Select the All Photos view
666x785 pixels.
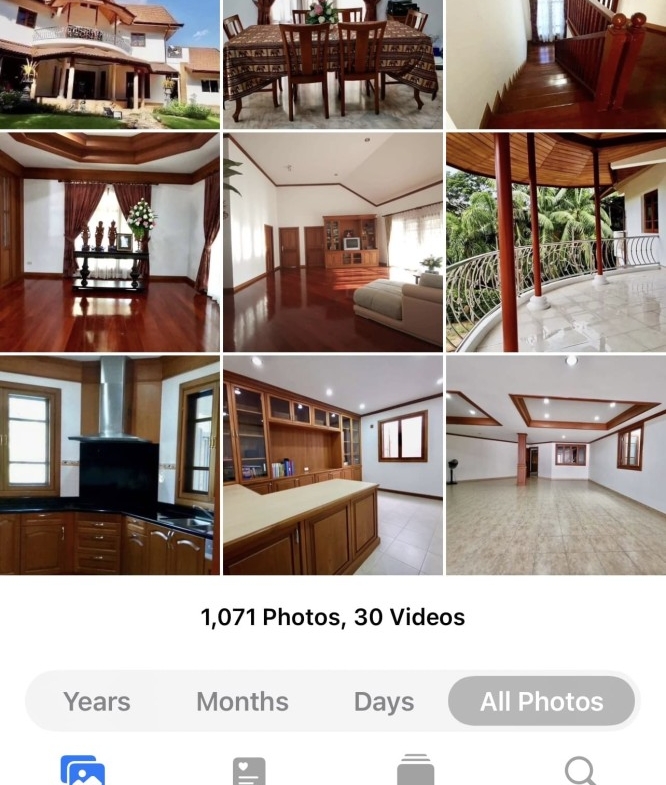click(x=541, y=701)
